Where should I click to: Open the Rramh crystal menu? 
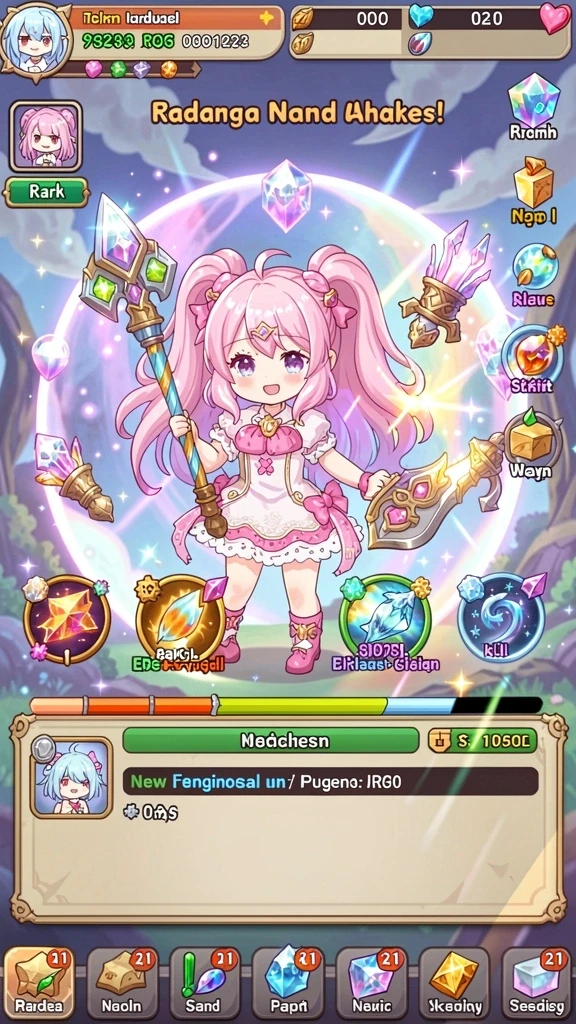[534, 107]
